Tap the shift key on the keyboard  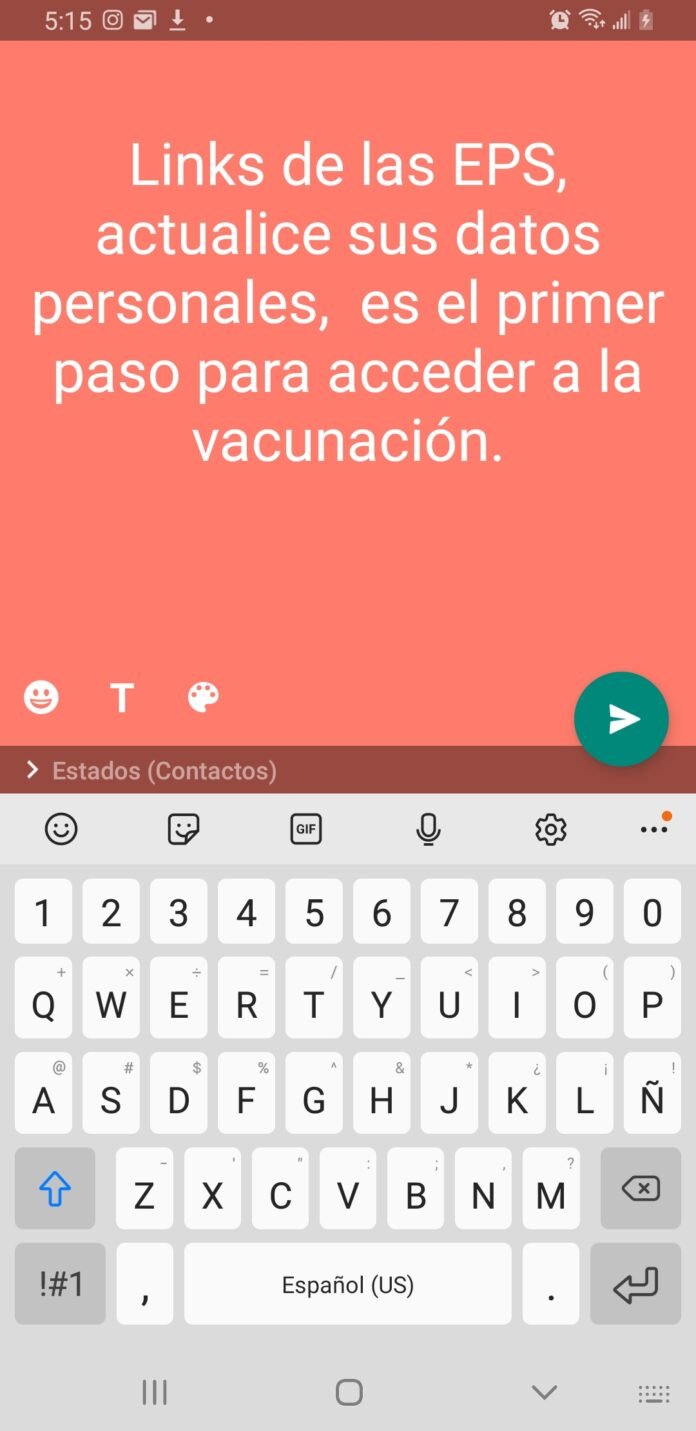click(55, 1189)
